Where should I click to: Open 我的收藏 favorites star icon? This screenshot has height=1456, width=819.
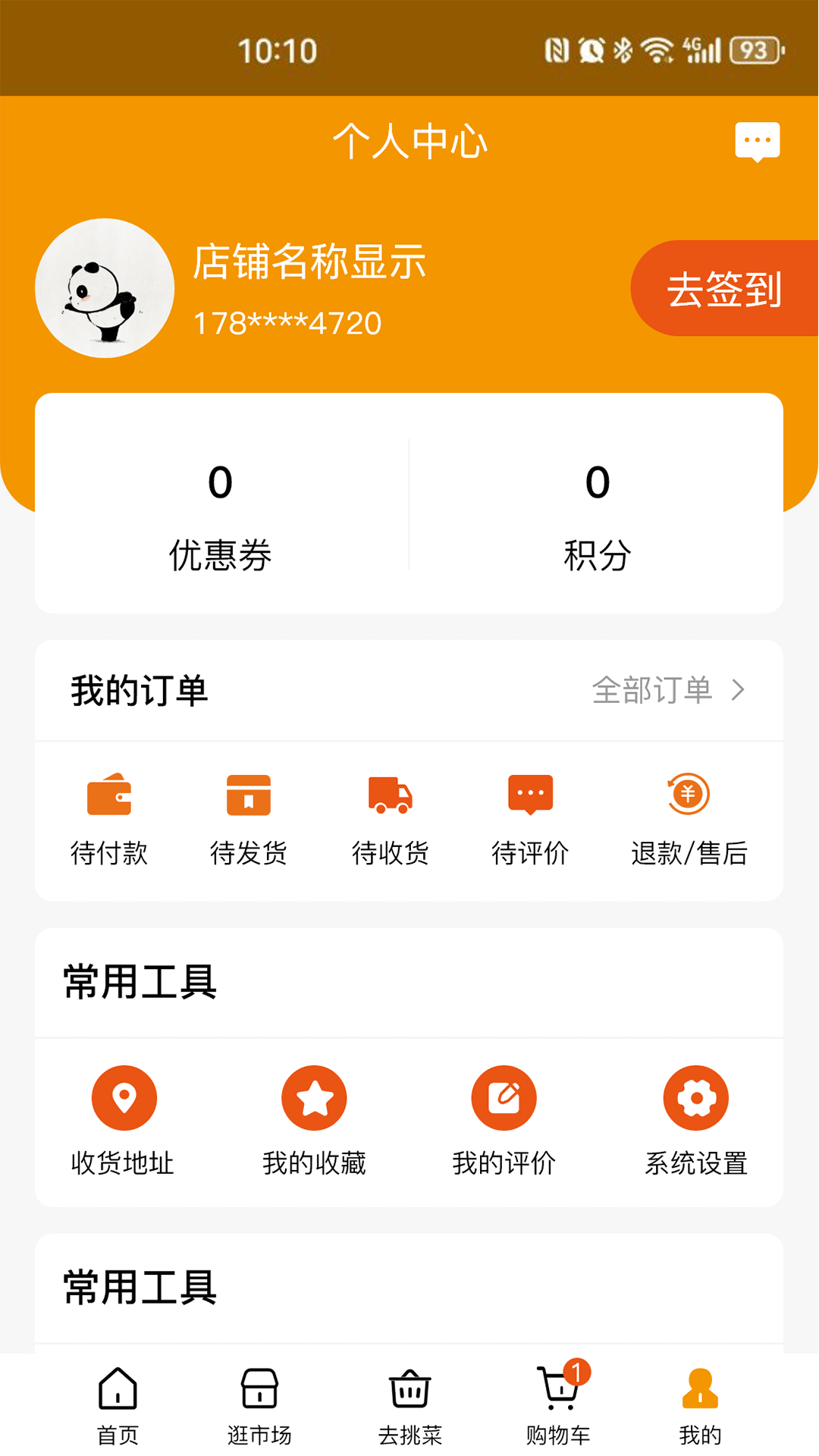[315, 1097]
